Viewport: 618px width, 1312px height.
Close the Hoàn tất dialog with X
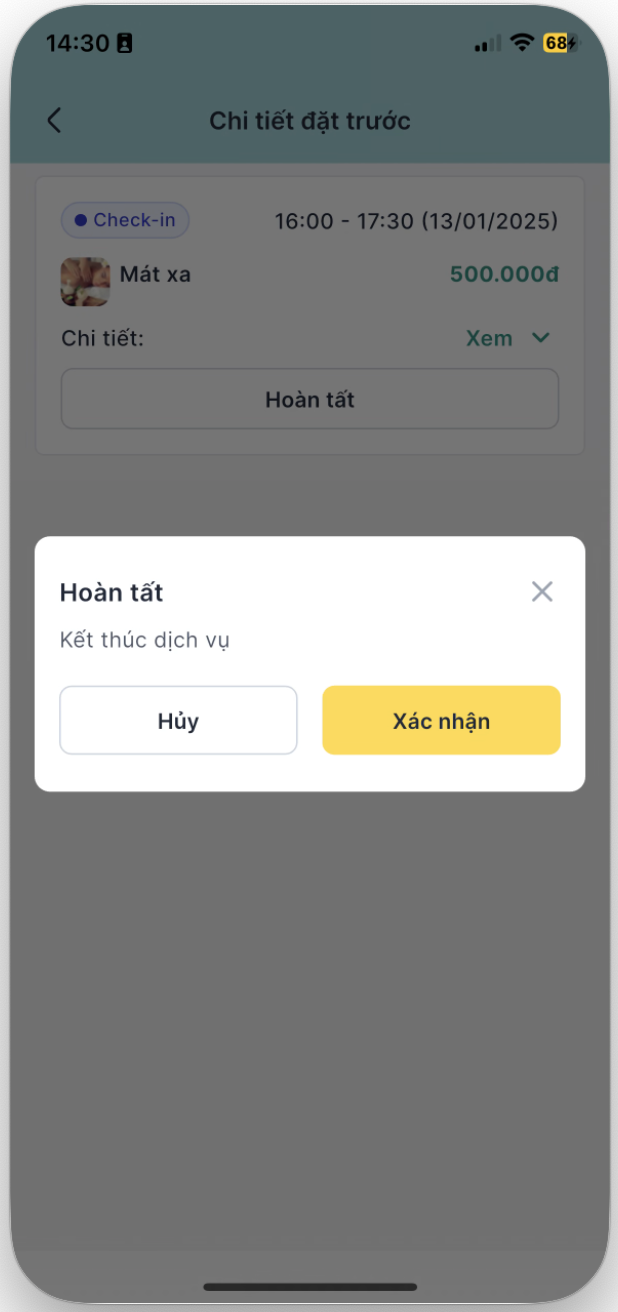point(542,591)
